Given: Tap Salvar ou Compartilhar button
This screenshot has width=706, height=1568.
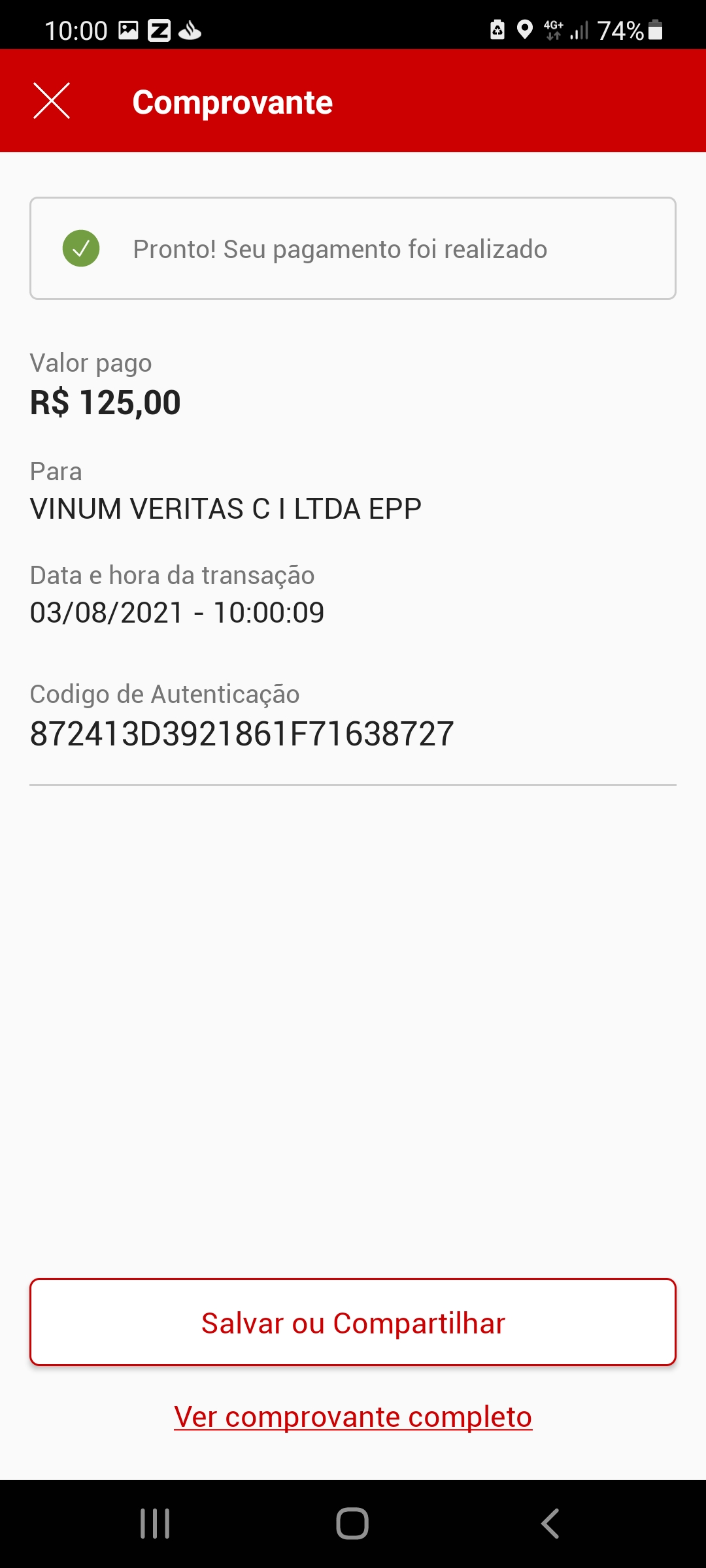Looking at the screenshot, I should 353,1322.
